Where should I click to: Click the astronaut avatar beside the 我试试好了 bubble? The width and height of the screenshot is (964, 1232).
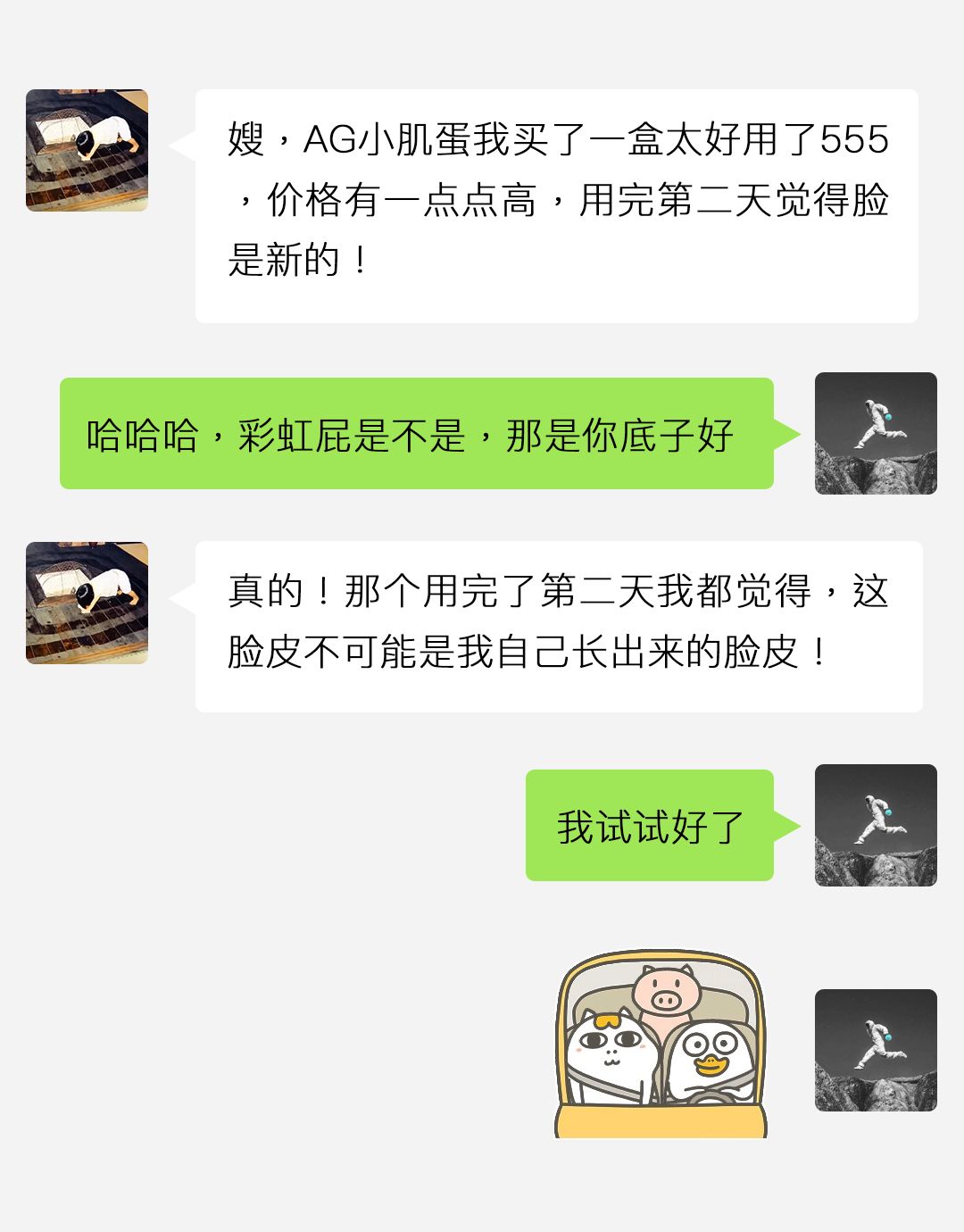pyautogui.click(x=877, y=824)
